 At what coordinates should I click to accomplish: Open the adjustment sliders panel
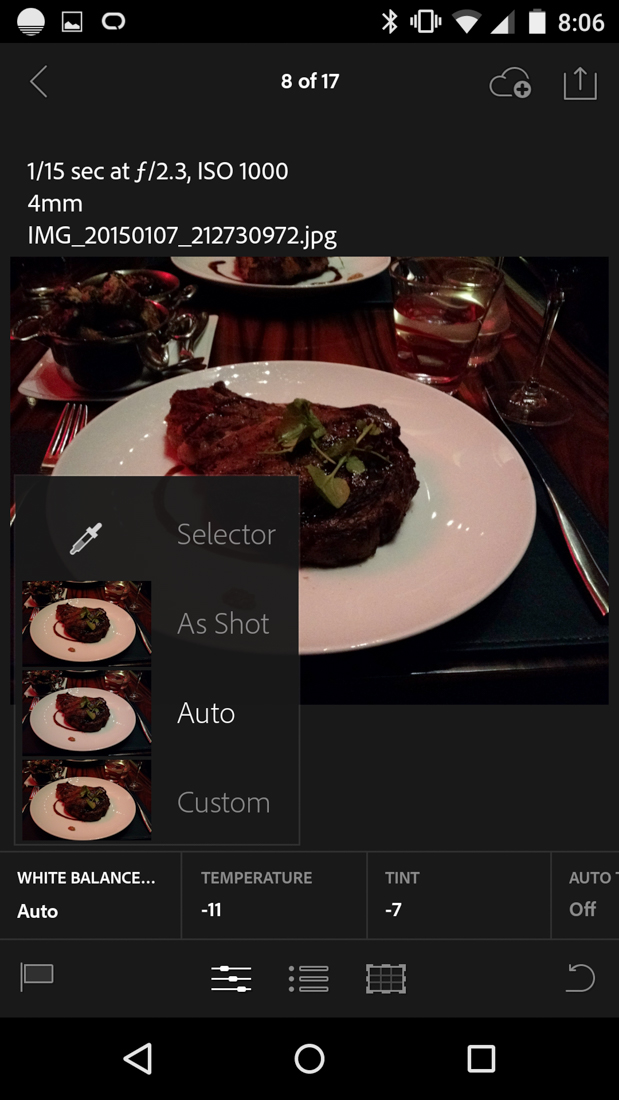click(x=231, y=978)
